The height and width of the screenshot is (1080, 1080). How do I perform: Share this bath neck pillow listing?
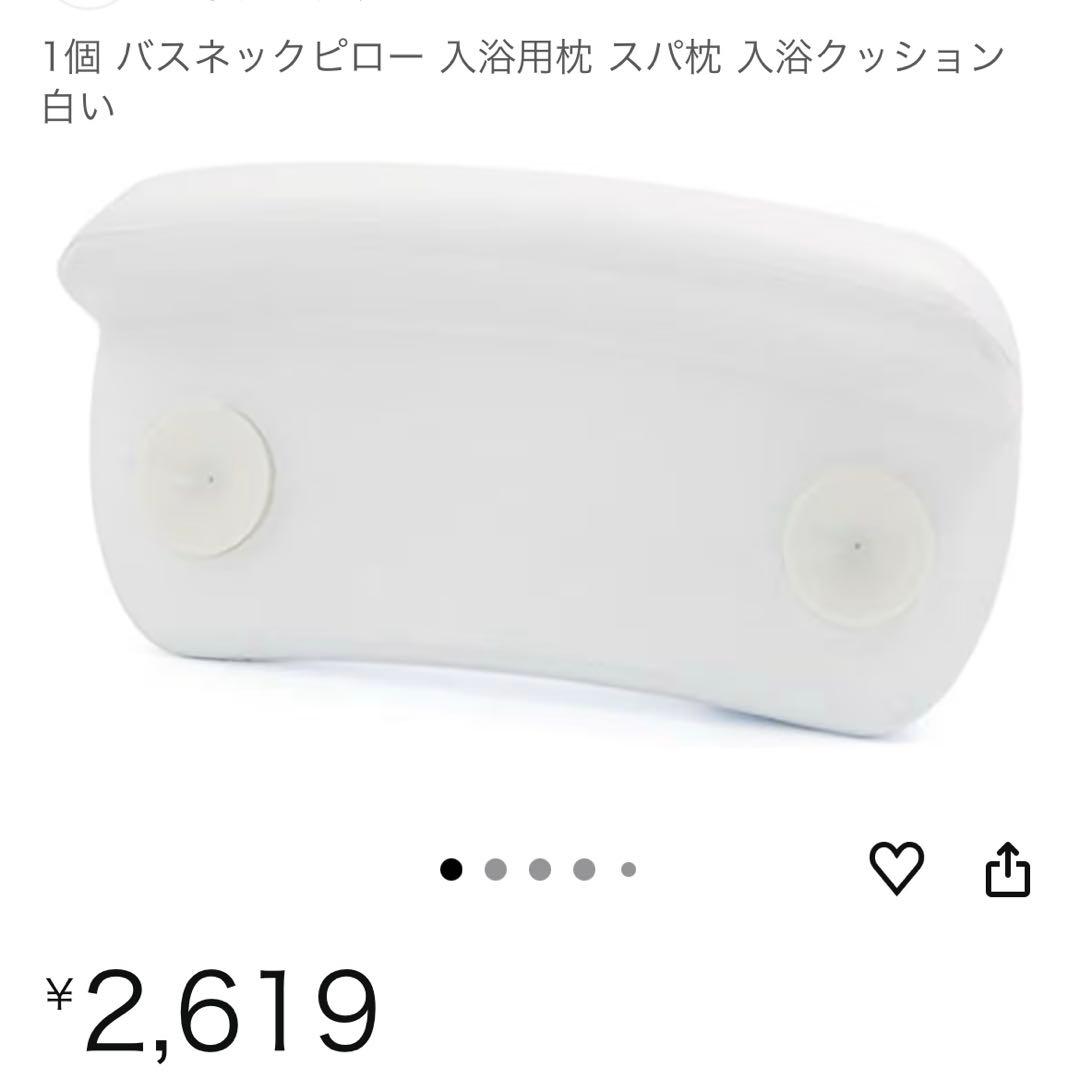(x=1007, y=869)
